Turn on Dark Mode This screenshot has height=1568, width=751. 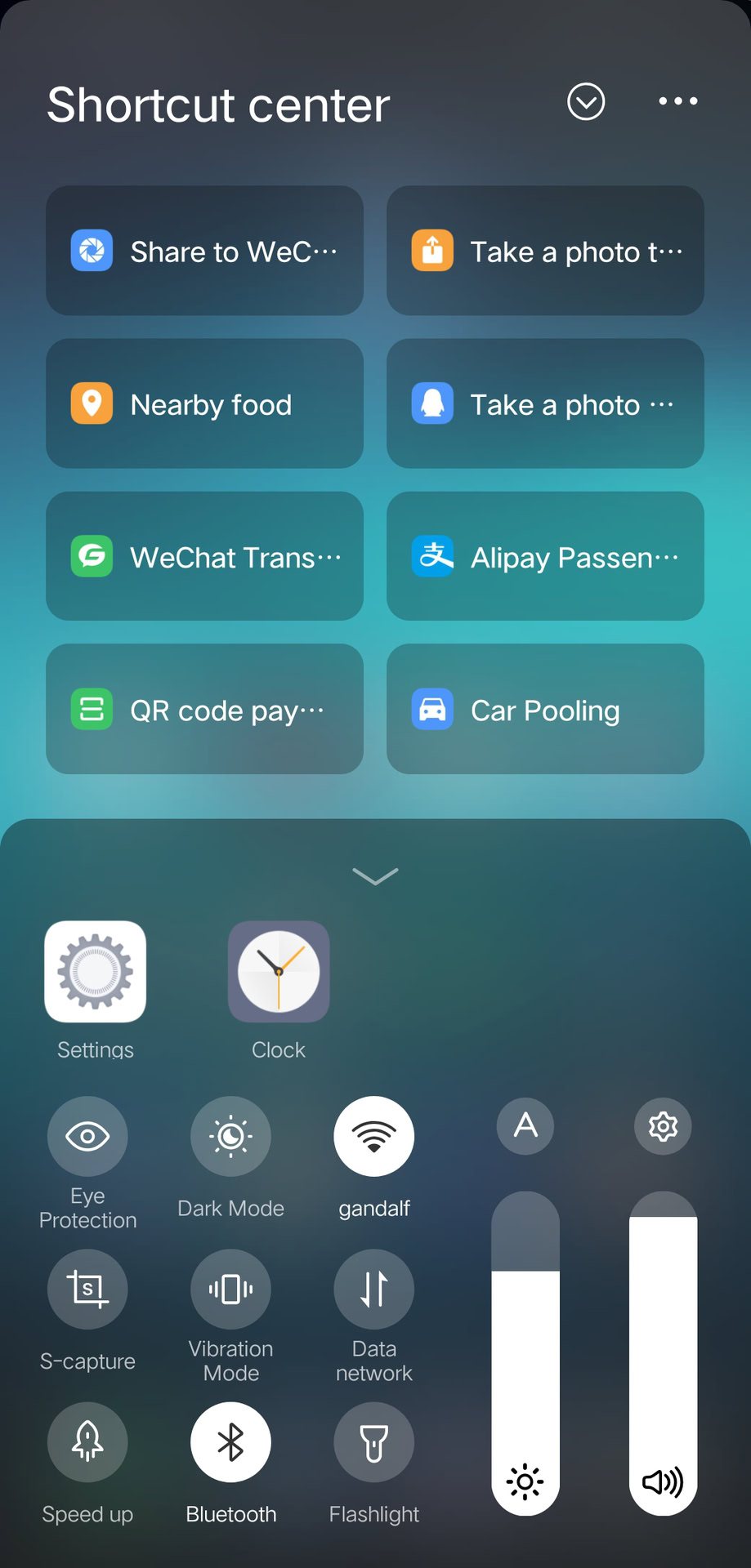tap(231, 1136)
